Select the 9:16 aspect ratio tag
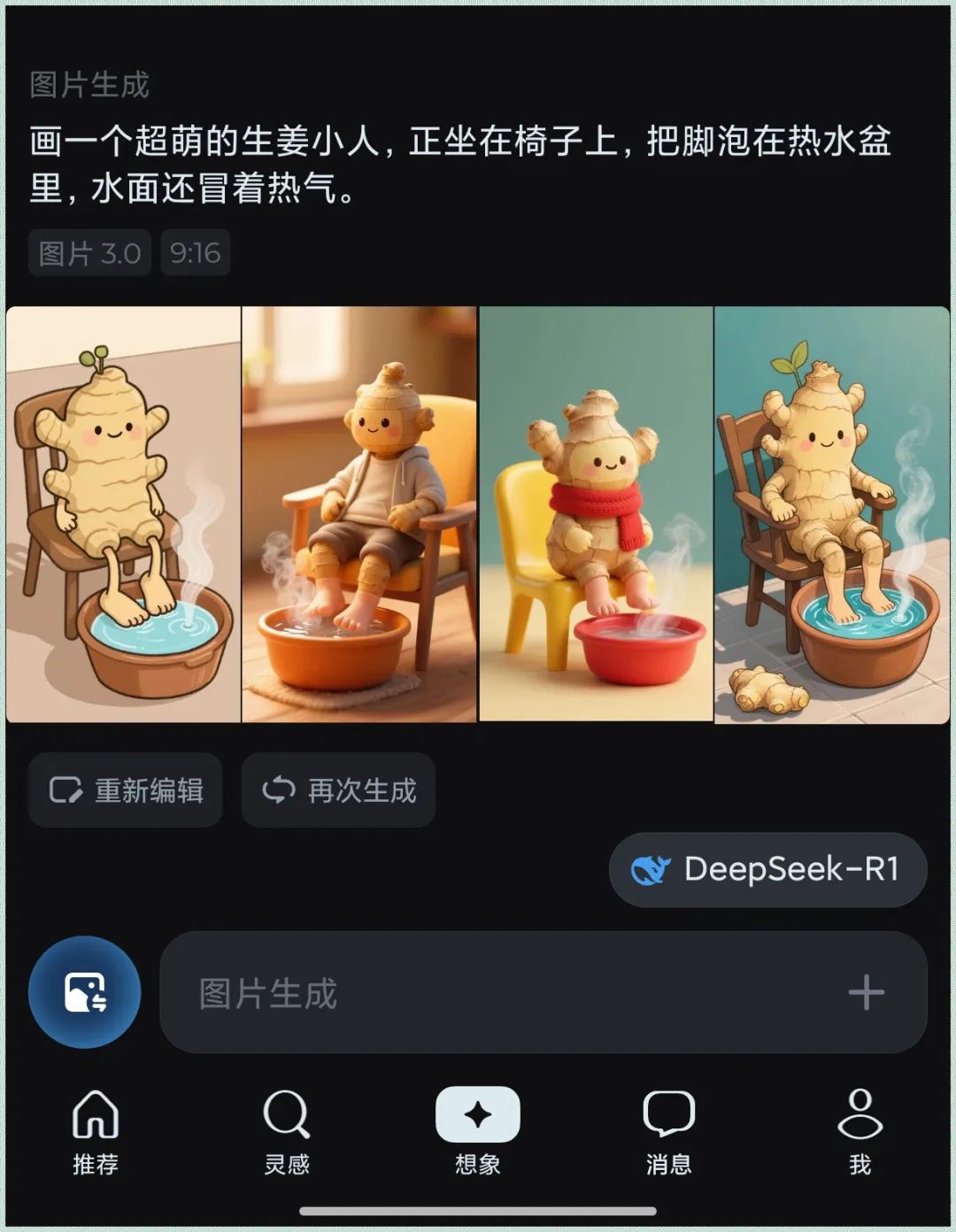This screenshot has width=956, height=1232. pos(195,252)
